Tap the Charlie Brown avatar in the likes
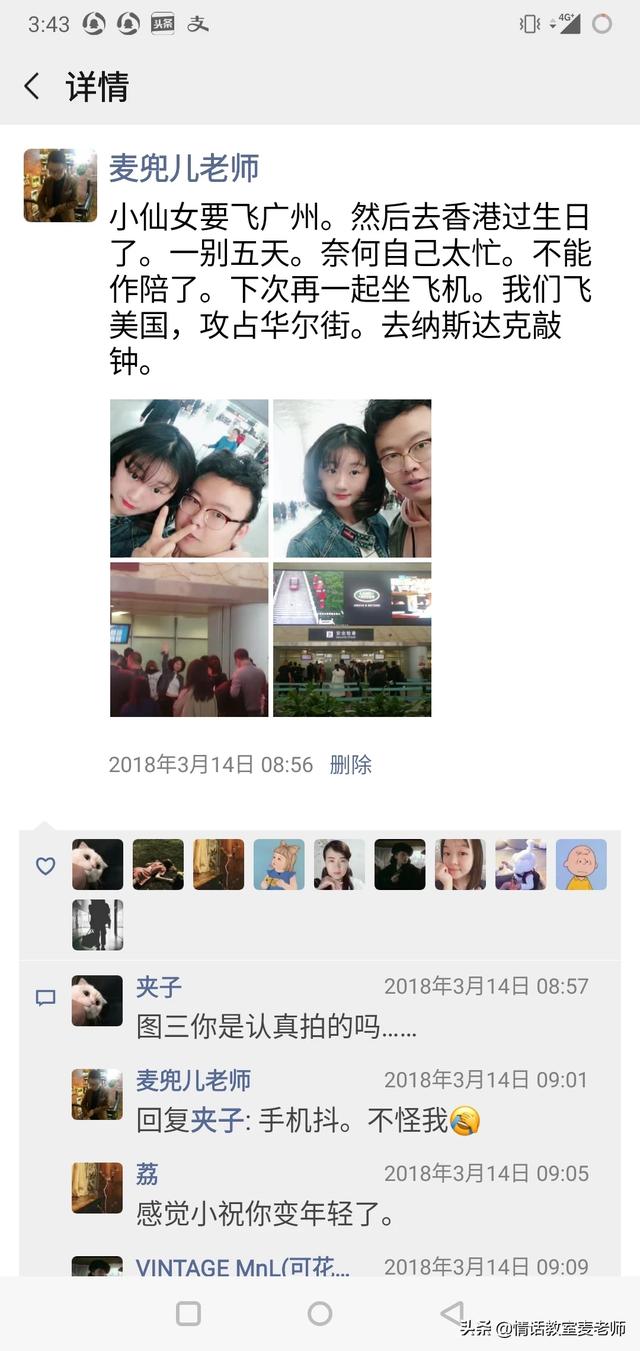640x1351 pixels. click(x=581, y=864)
